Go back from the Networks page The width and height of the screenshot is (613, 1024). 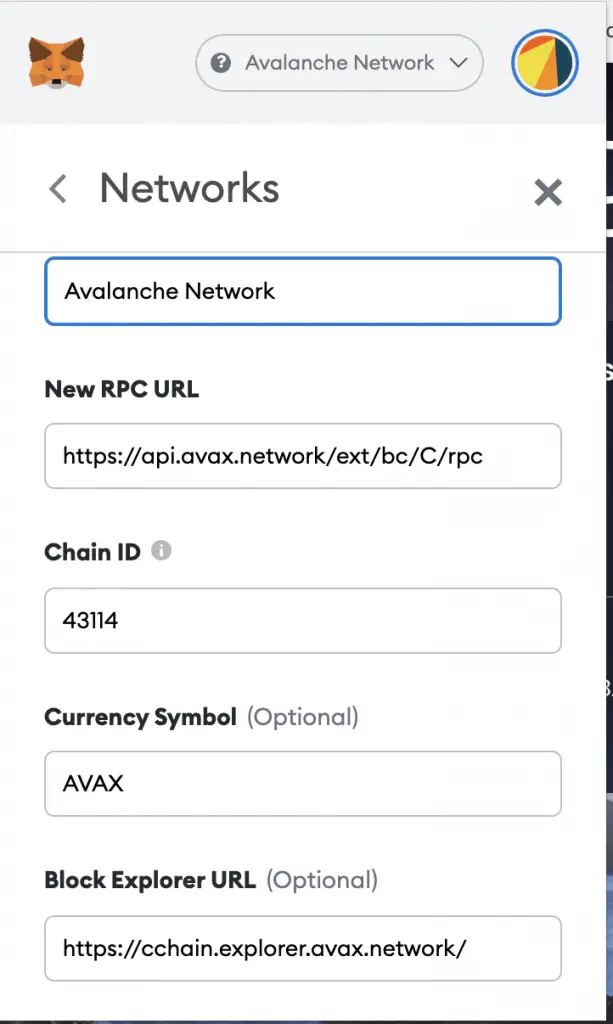[58, 189]
